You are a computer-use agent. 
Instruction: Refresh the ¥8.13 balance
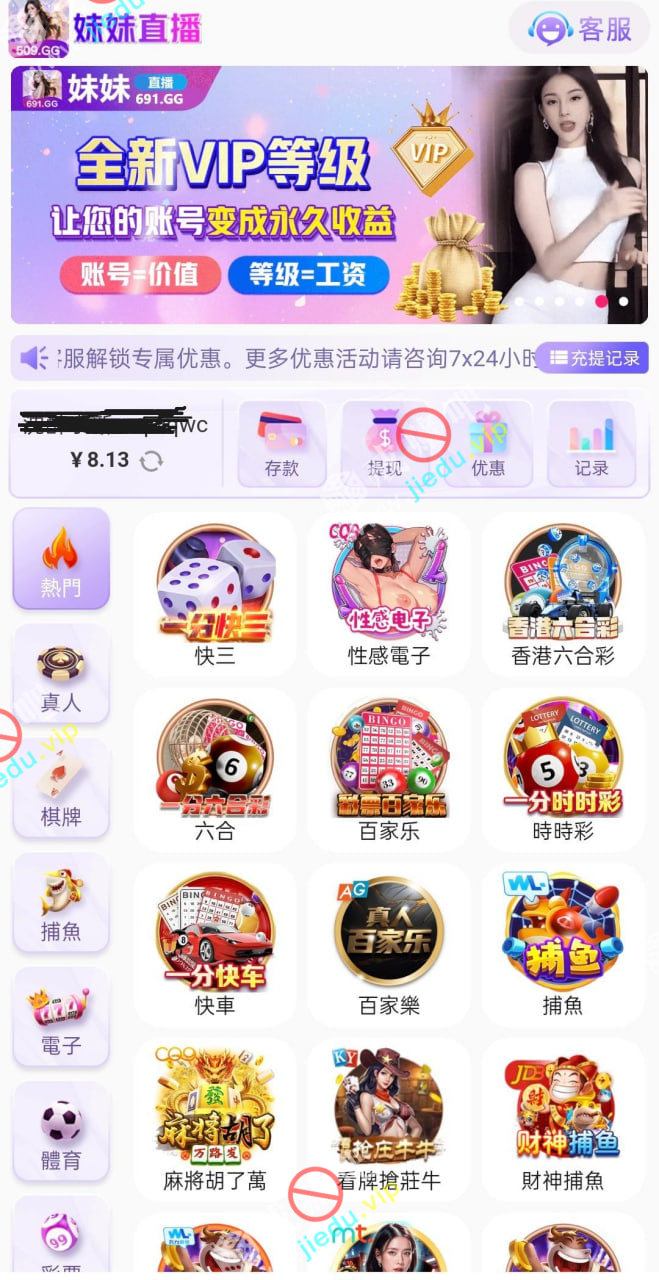coord(152,461)
